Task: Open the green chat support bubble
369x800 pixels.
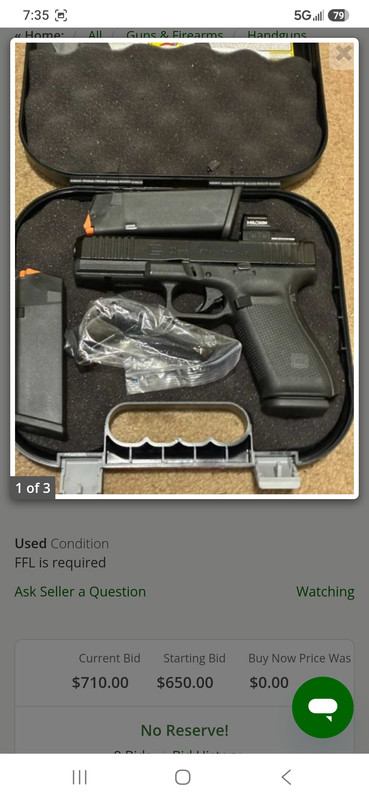Action: coord(323,707)
